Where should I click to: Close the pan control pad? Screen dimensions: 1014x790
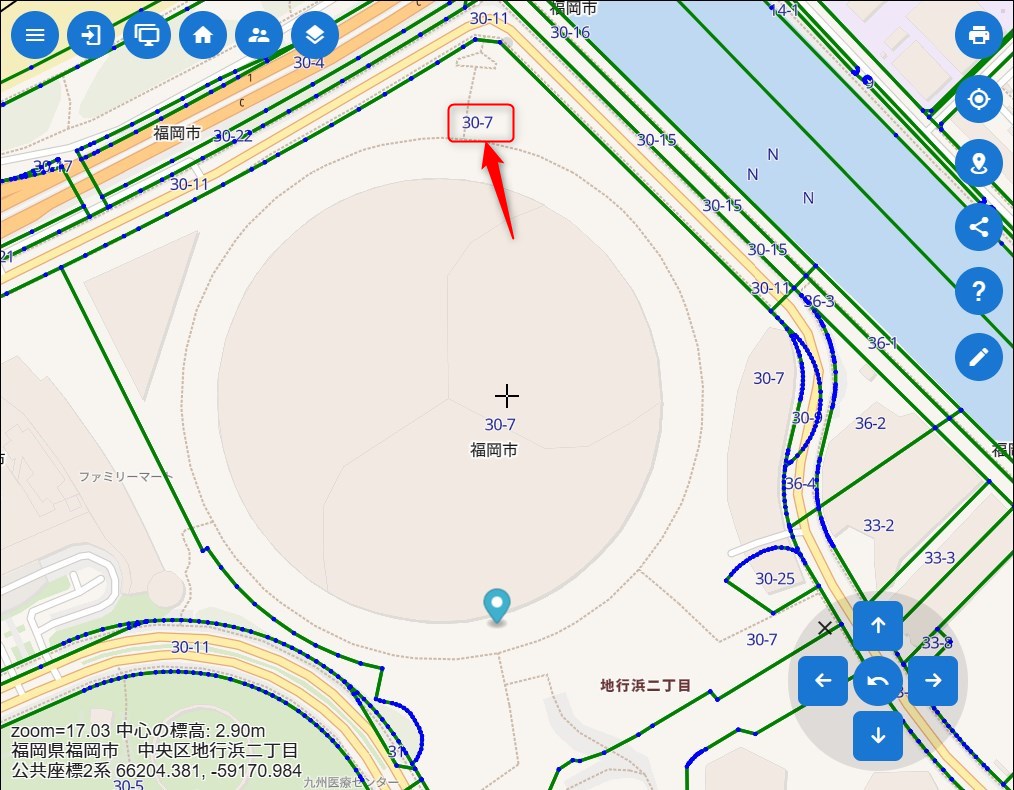(x=825, y=628)
